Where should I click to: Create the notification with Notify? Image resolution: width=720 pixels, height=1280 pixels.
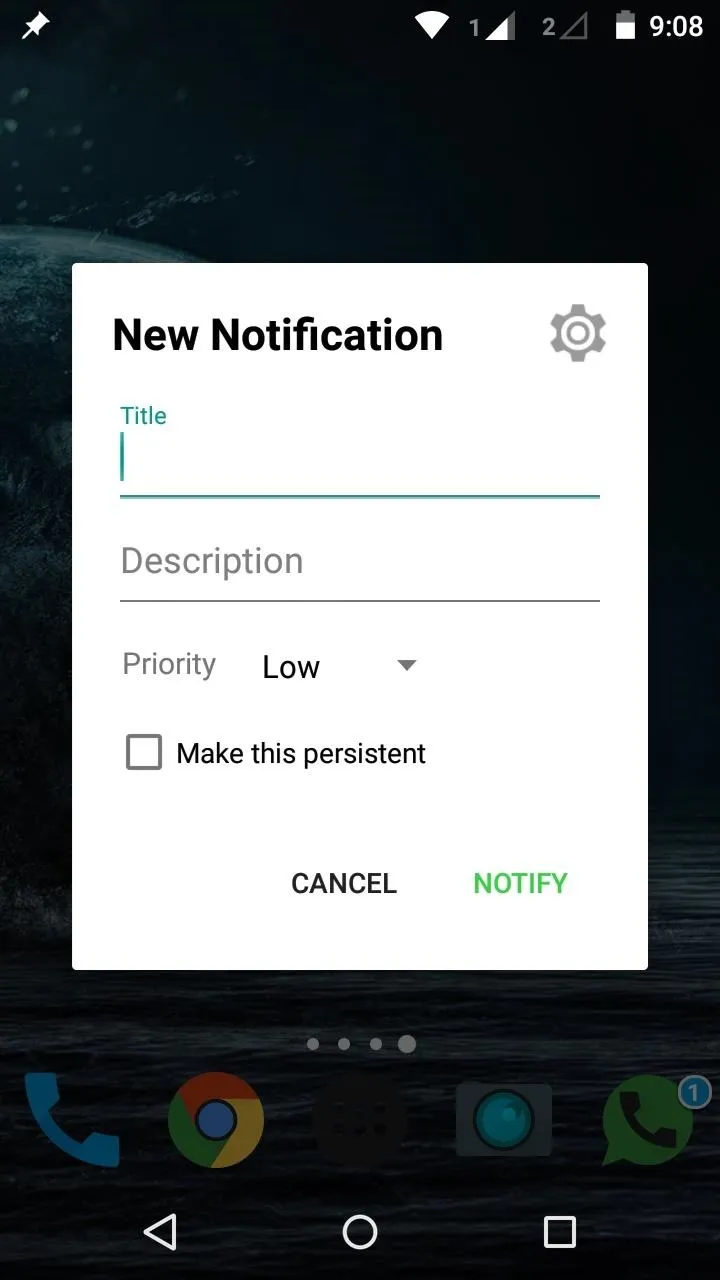click(x=520, y=883)
